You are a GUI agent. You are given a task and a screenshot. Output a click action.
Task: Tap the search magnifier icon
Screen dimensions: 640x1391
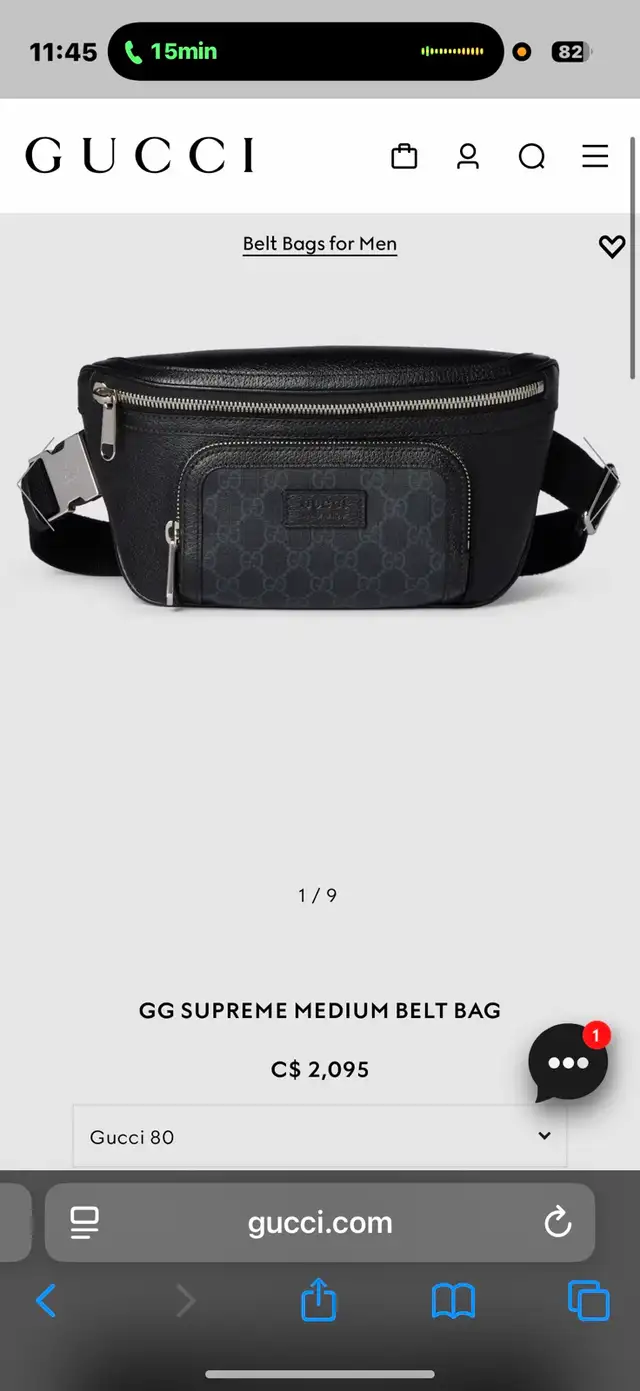[532, 156]
